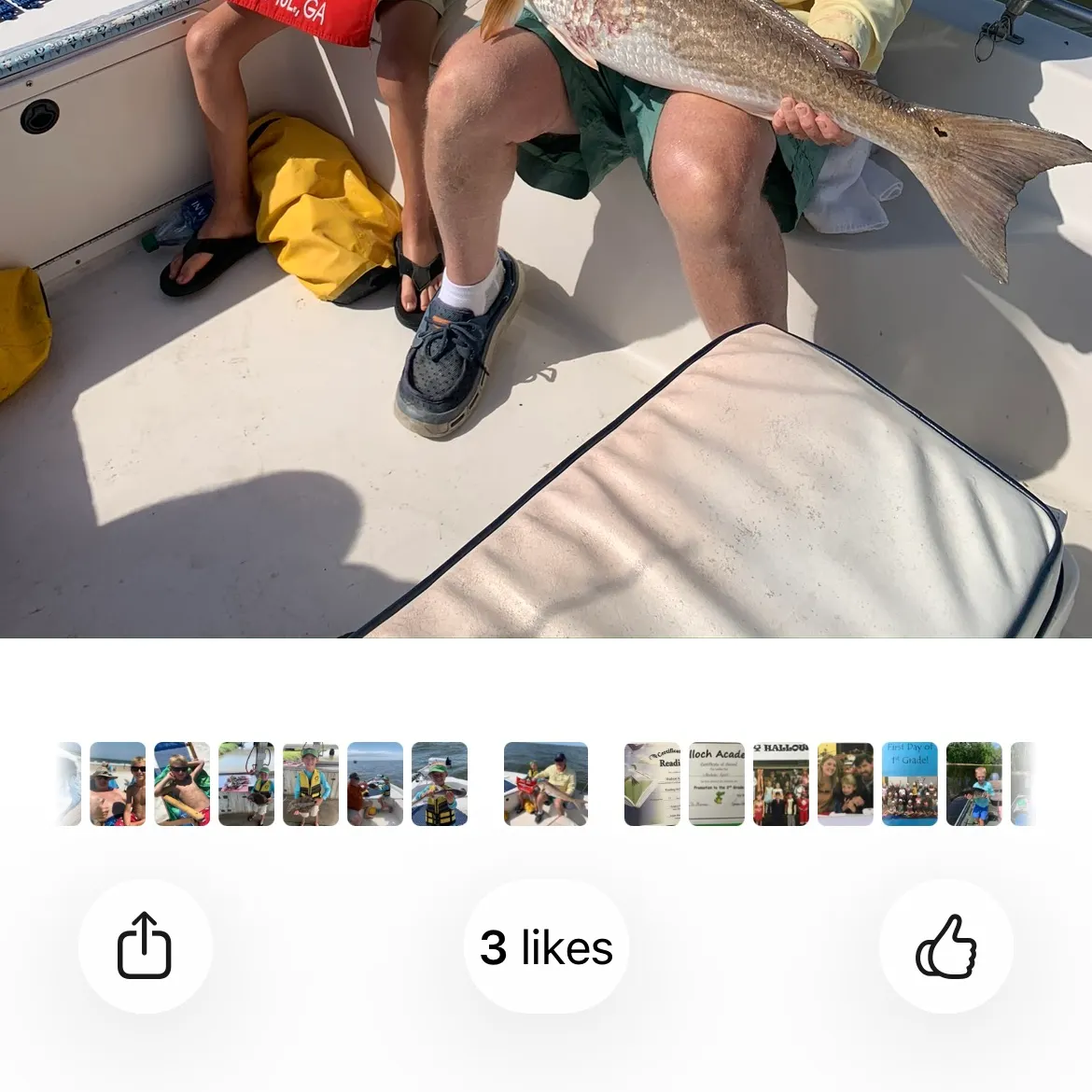Select the currently highlighted fishing photo thumbnail
Image resolution: width=1092 pixels, height=1092 pixels.
click(x=545, y=784)
